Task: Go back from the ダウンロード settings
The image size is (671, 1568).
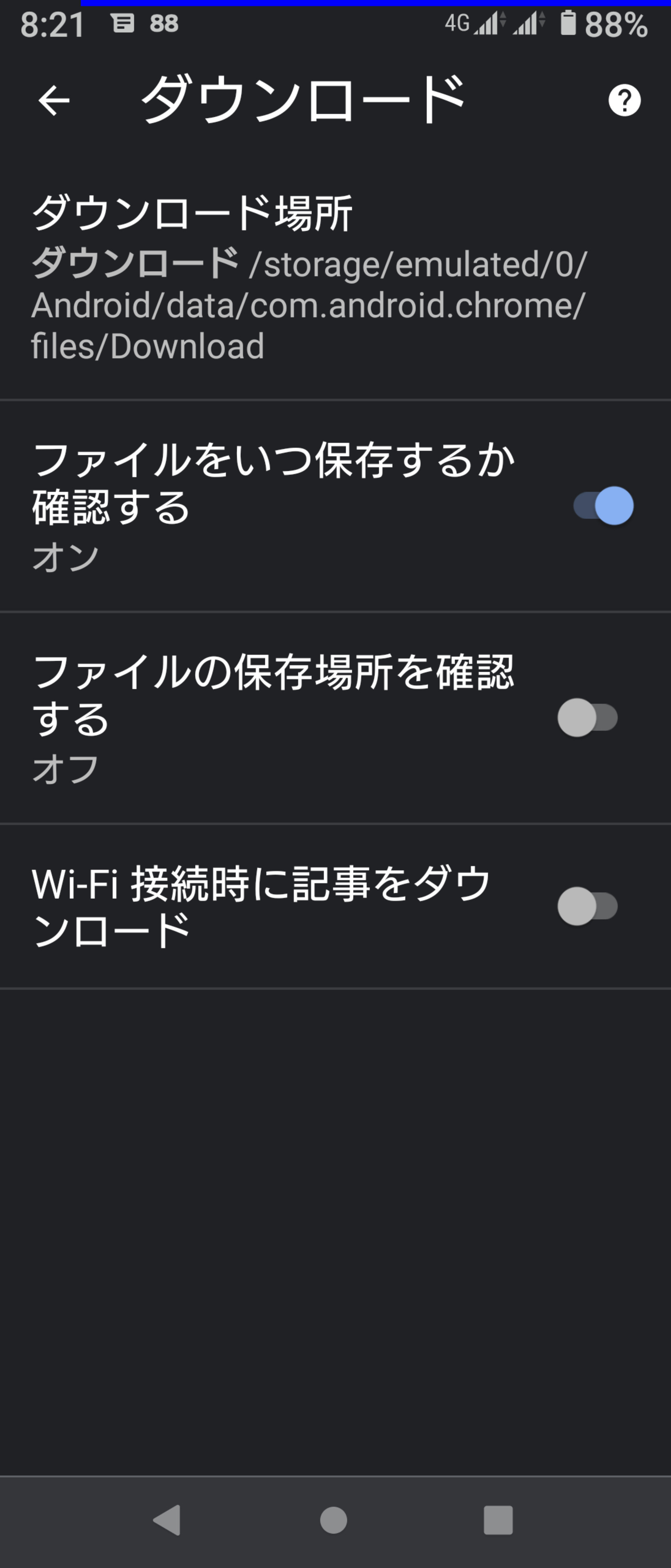Action: [x=53, y=100]
